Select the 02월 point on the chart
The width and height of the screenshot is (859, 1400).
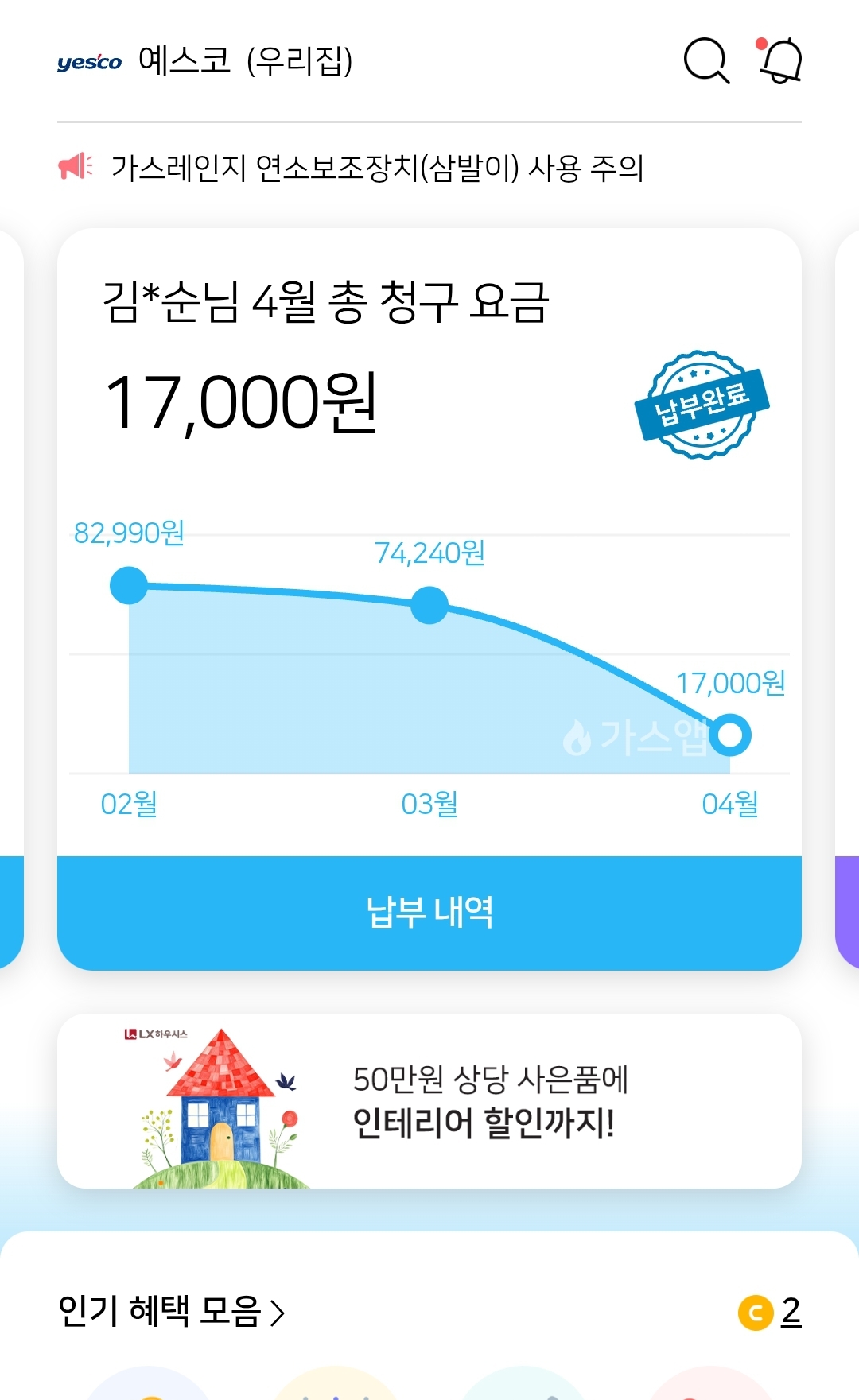tap(129, 586)
